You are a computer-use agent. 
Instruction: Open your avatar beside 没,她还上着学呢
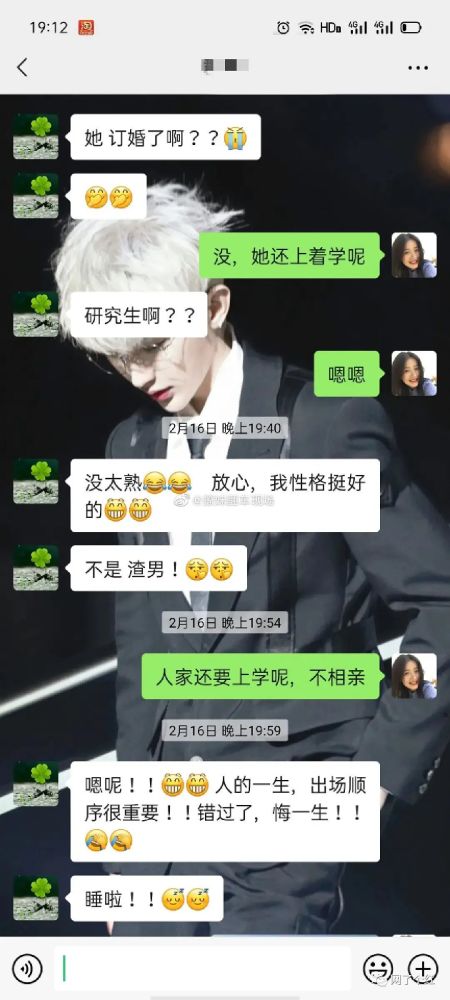click(414, 255)
